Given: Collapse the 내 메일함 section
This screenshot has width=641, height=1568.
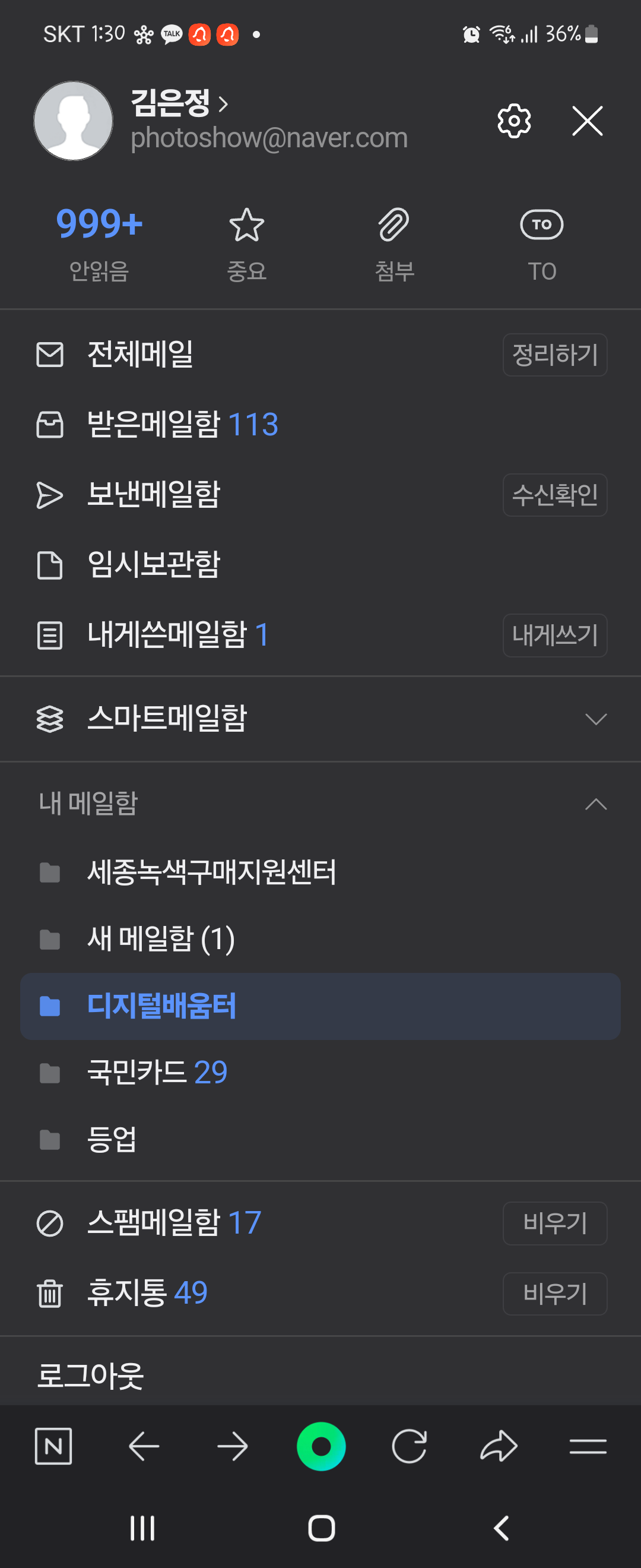Looking at the screenshot, I should [595, 804].
